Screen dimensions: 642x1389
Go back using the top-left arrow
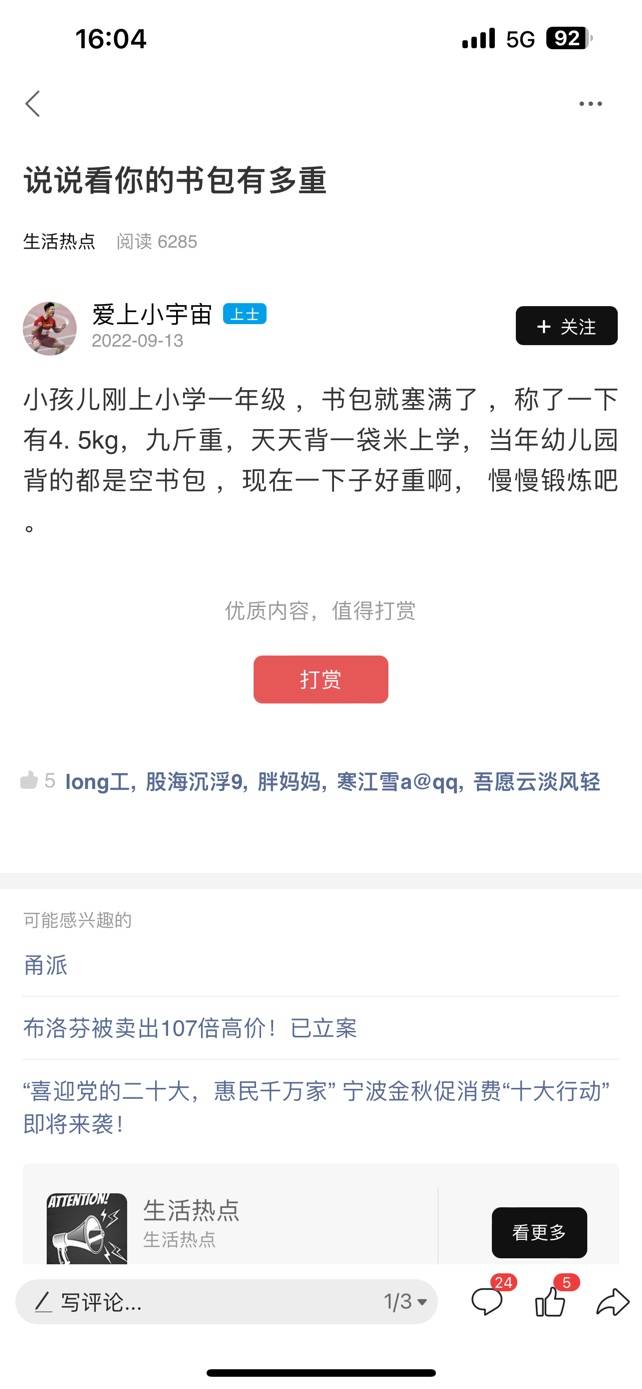[33, 103]
